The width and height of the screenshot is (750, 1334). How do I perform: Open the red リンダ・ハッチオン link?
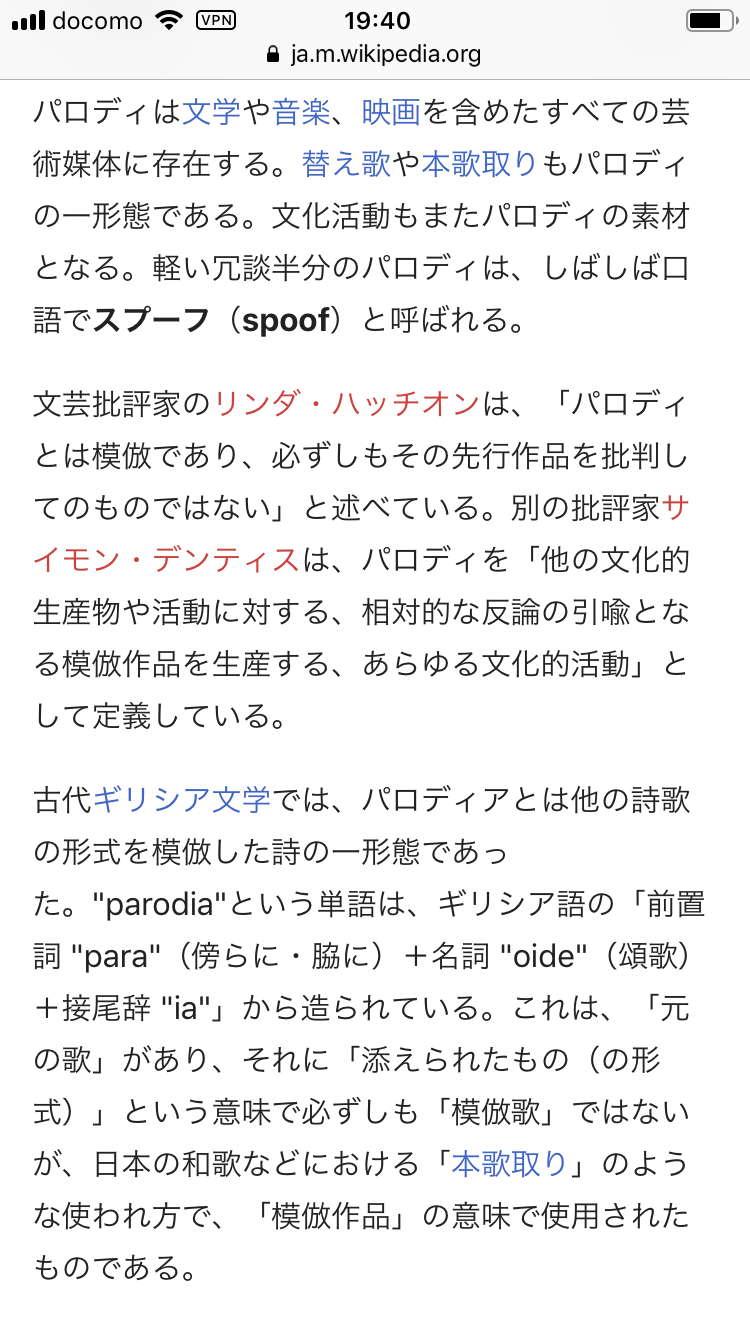coord(346,404)
